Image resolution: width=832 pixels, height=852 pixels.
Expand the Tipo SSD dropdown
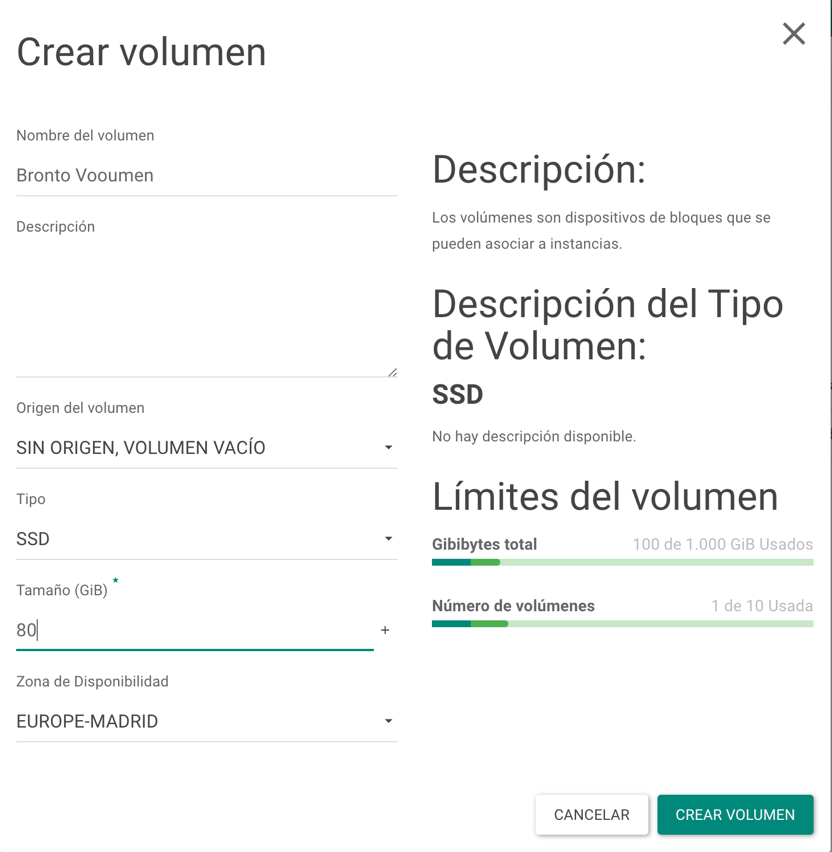pos(206,539)
